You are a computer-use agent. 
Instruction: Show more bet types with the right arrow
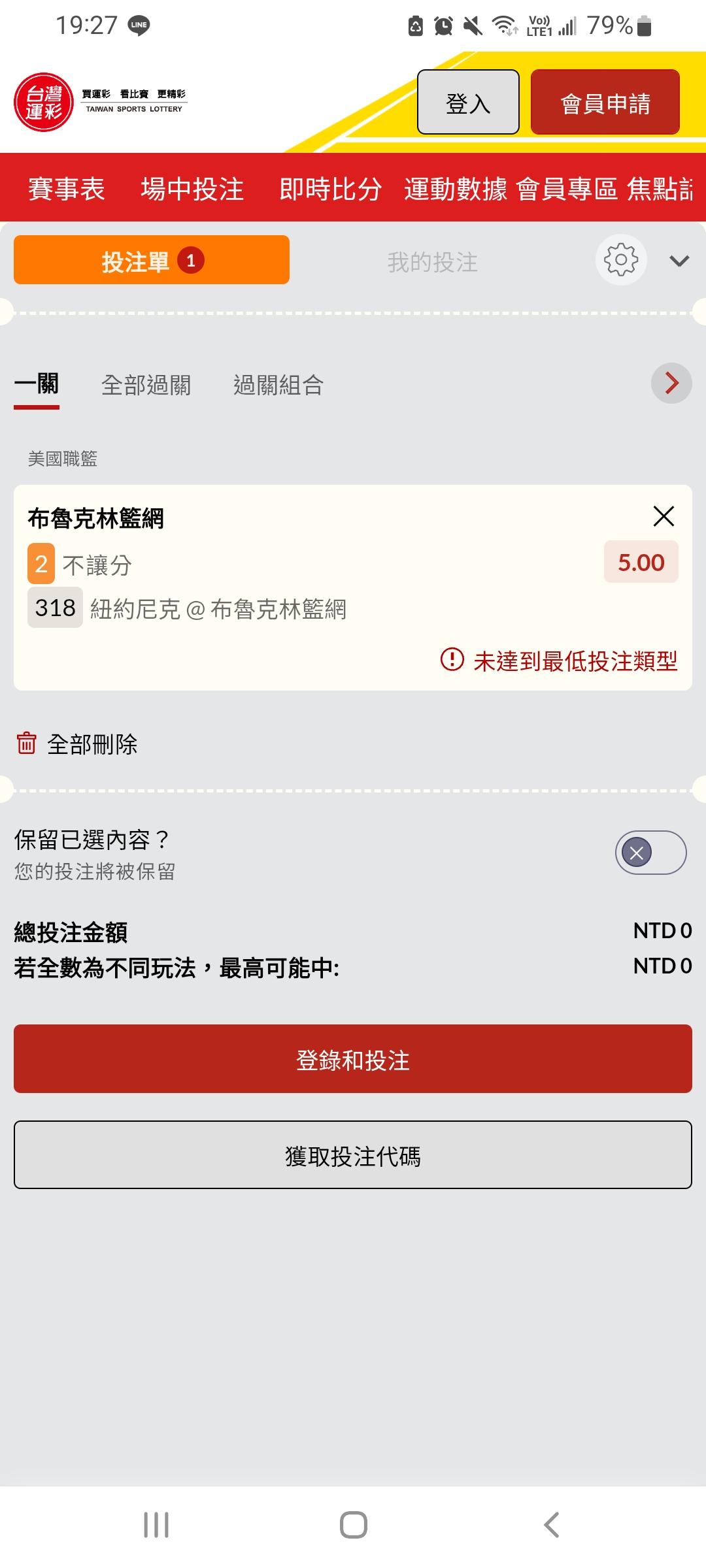click(671, 383)
